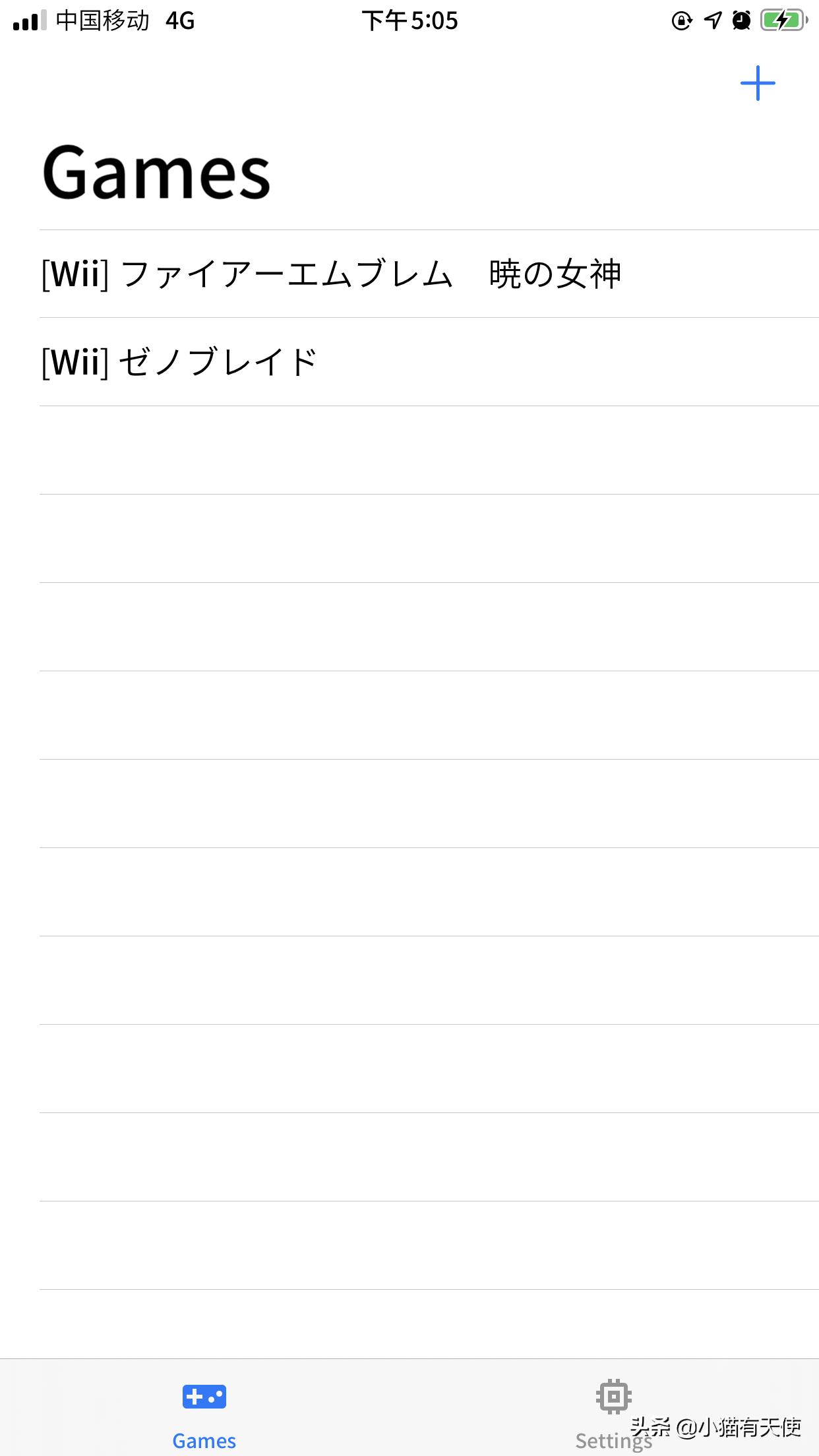Image resolution: width=819 pixels, height=1456 pixels.
Task: Switch to the Settings tab
Action: [613, 1412]
